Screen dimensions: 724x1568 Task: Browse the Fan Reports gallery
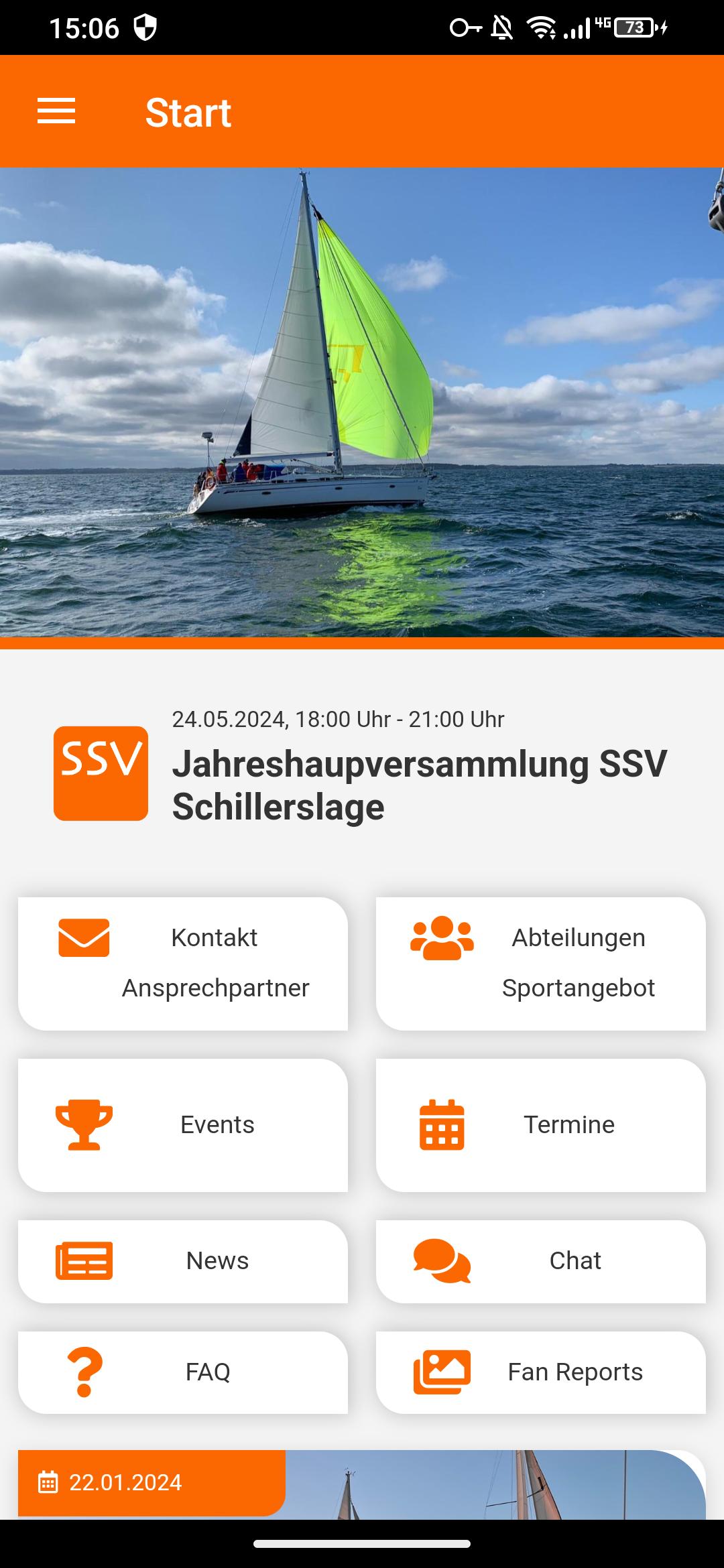click(x=541, y=1372)
